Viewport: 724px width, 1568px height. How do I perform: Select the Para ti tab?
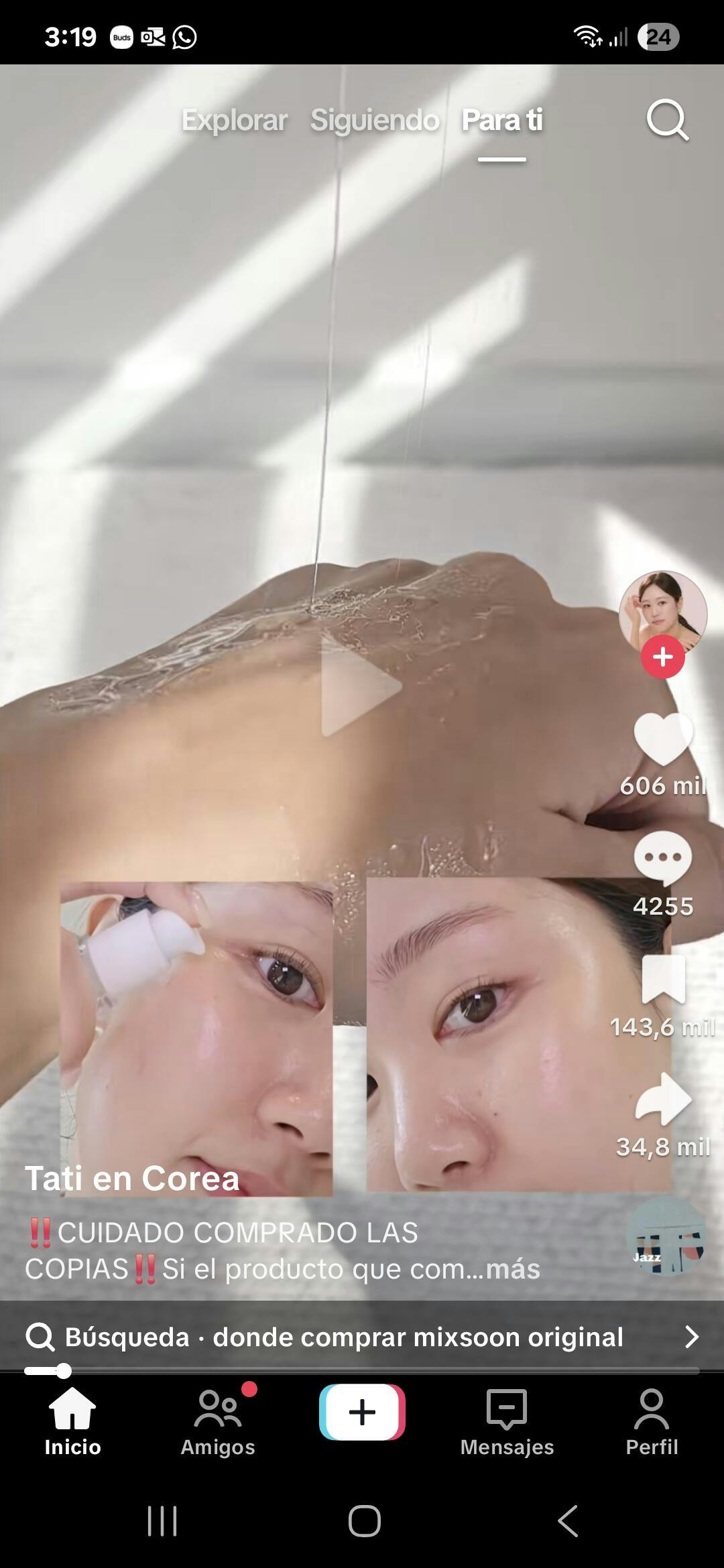502,121
